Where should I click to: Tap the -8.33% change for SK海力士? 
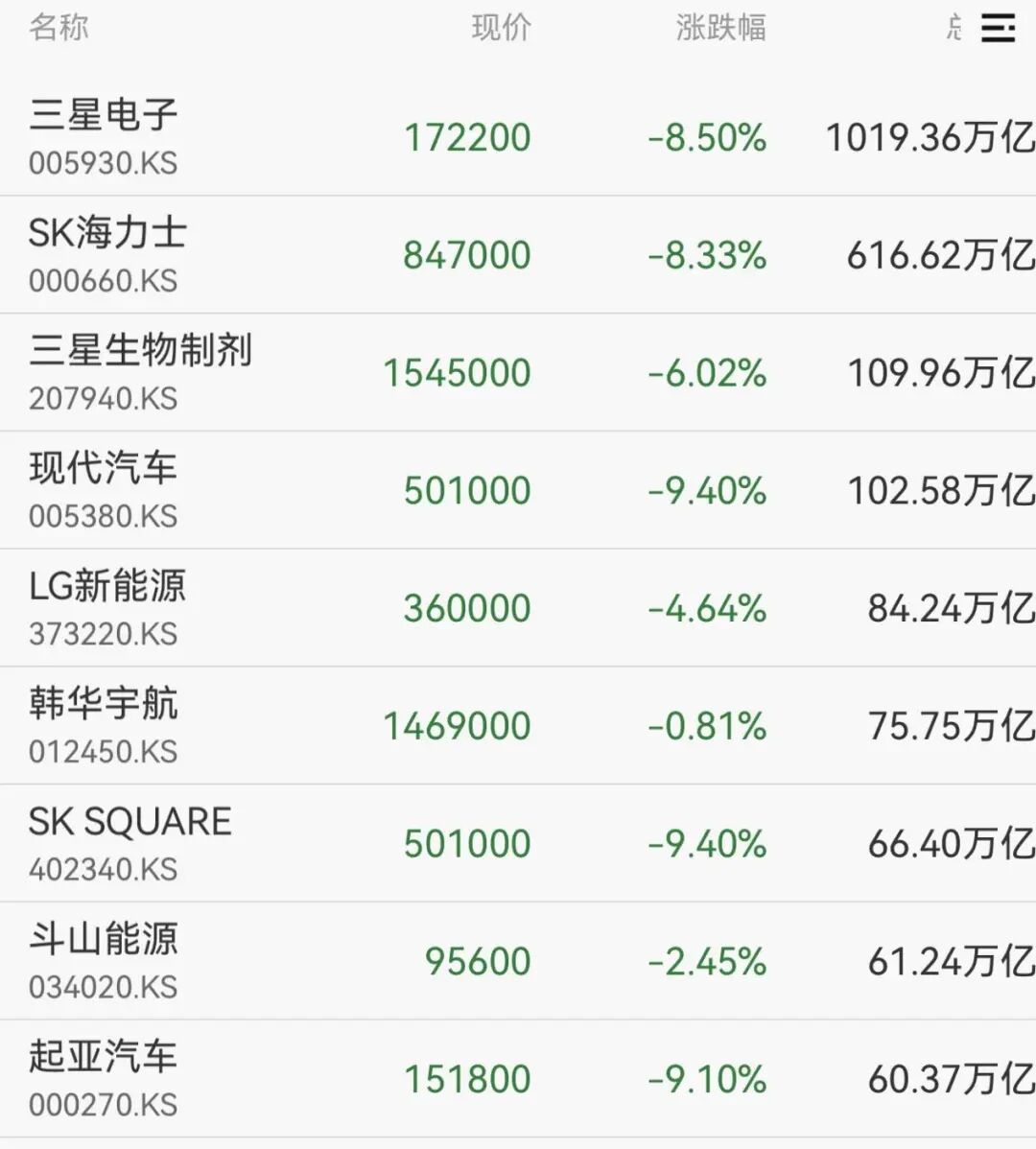point(711,254)
